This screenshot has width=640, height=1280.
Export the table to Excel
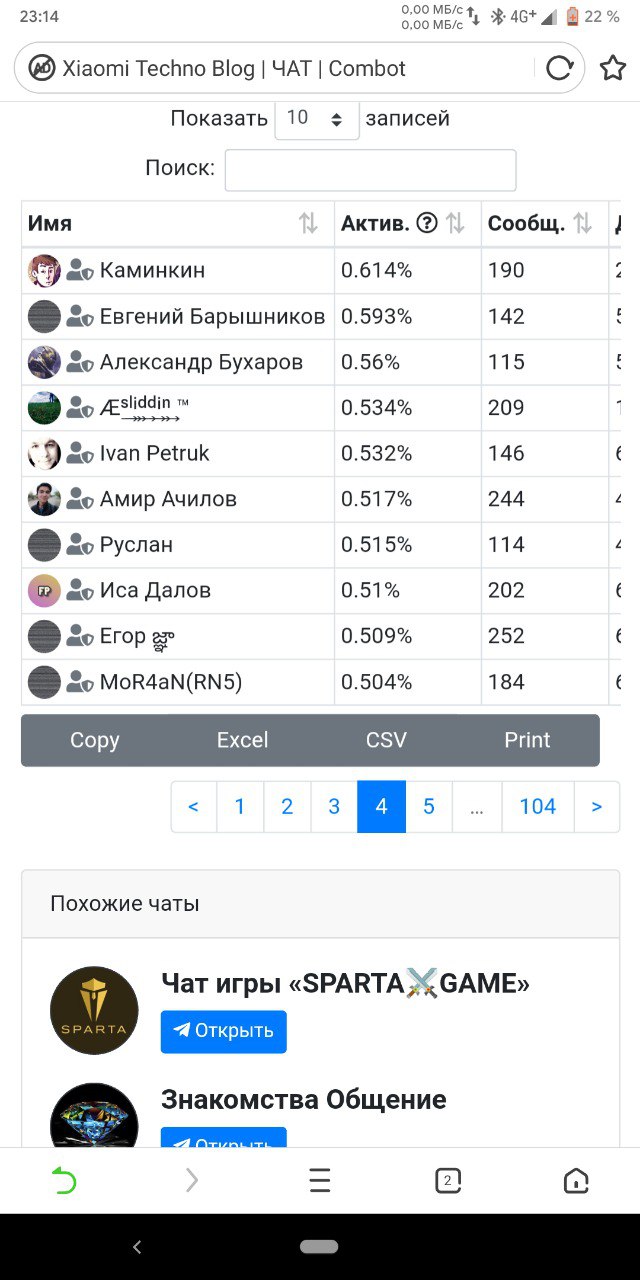click(x=242, y=740)
